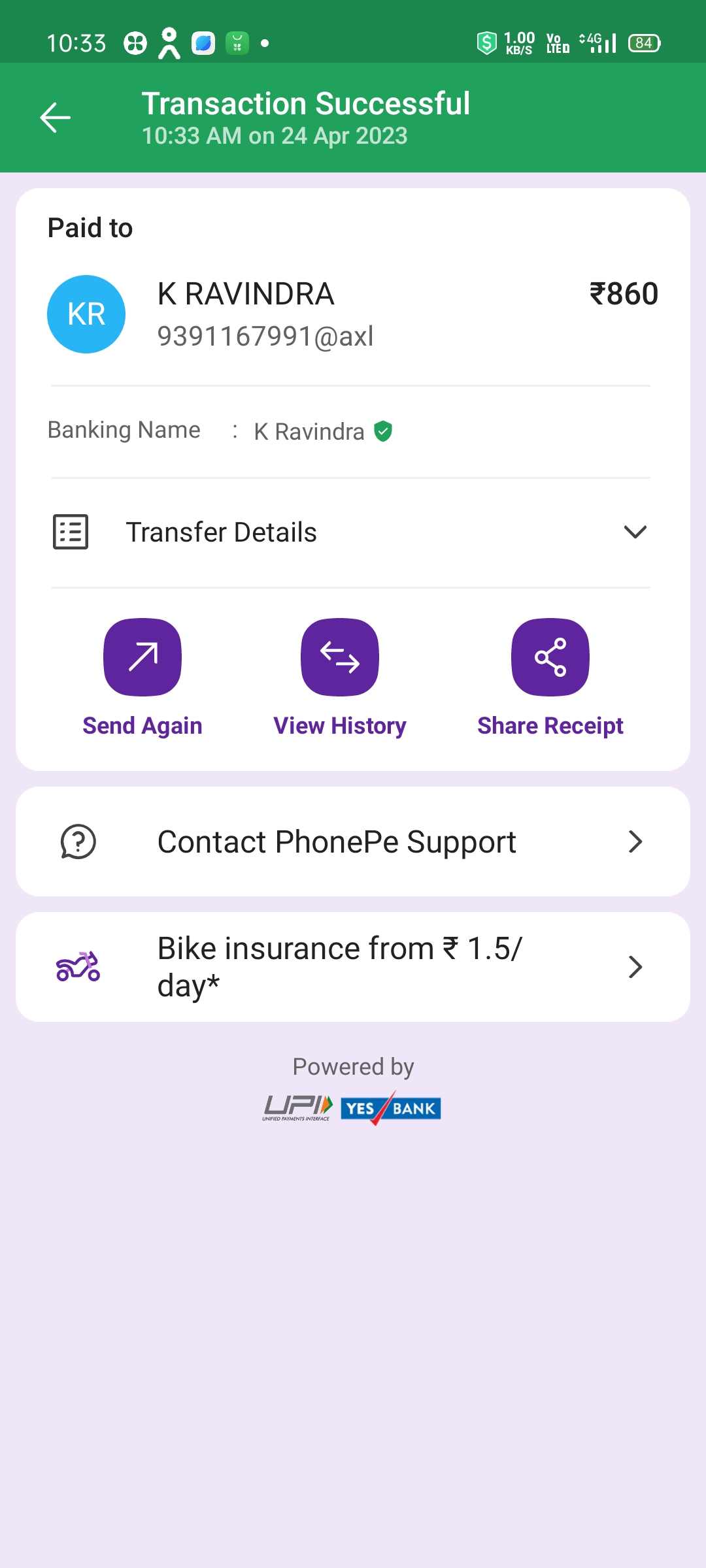Go back using the top arrow
Image resolution: width=706 pixels, height=1568 pixels.
(55, 118)
